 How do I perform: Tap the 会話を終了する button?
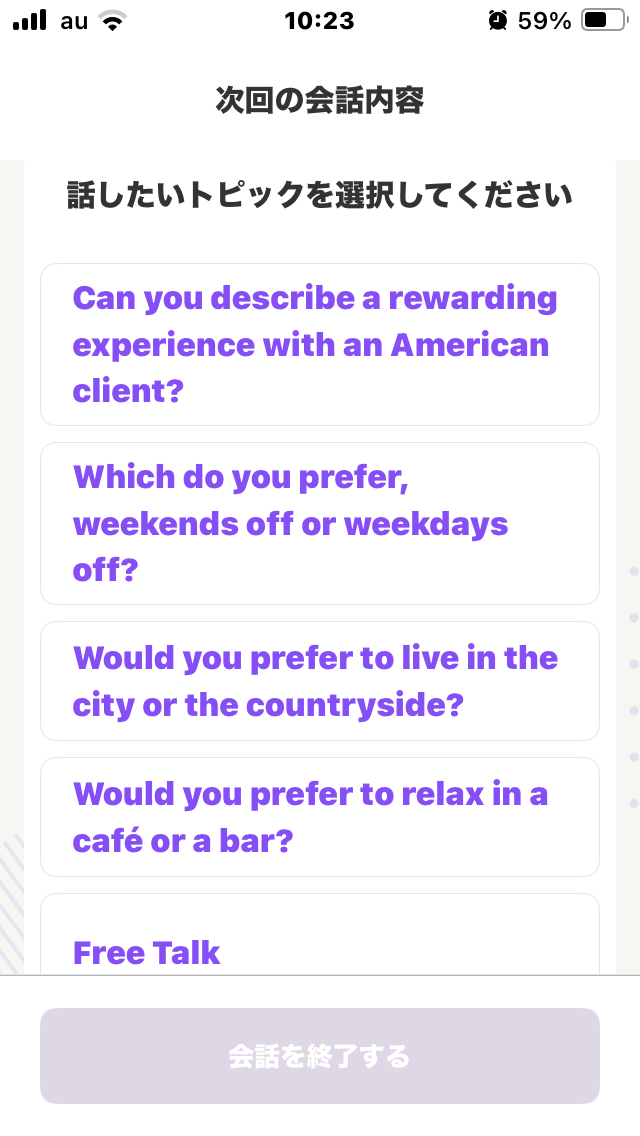click(320, 1056)
